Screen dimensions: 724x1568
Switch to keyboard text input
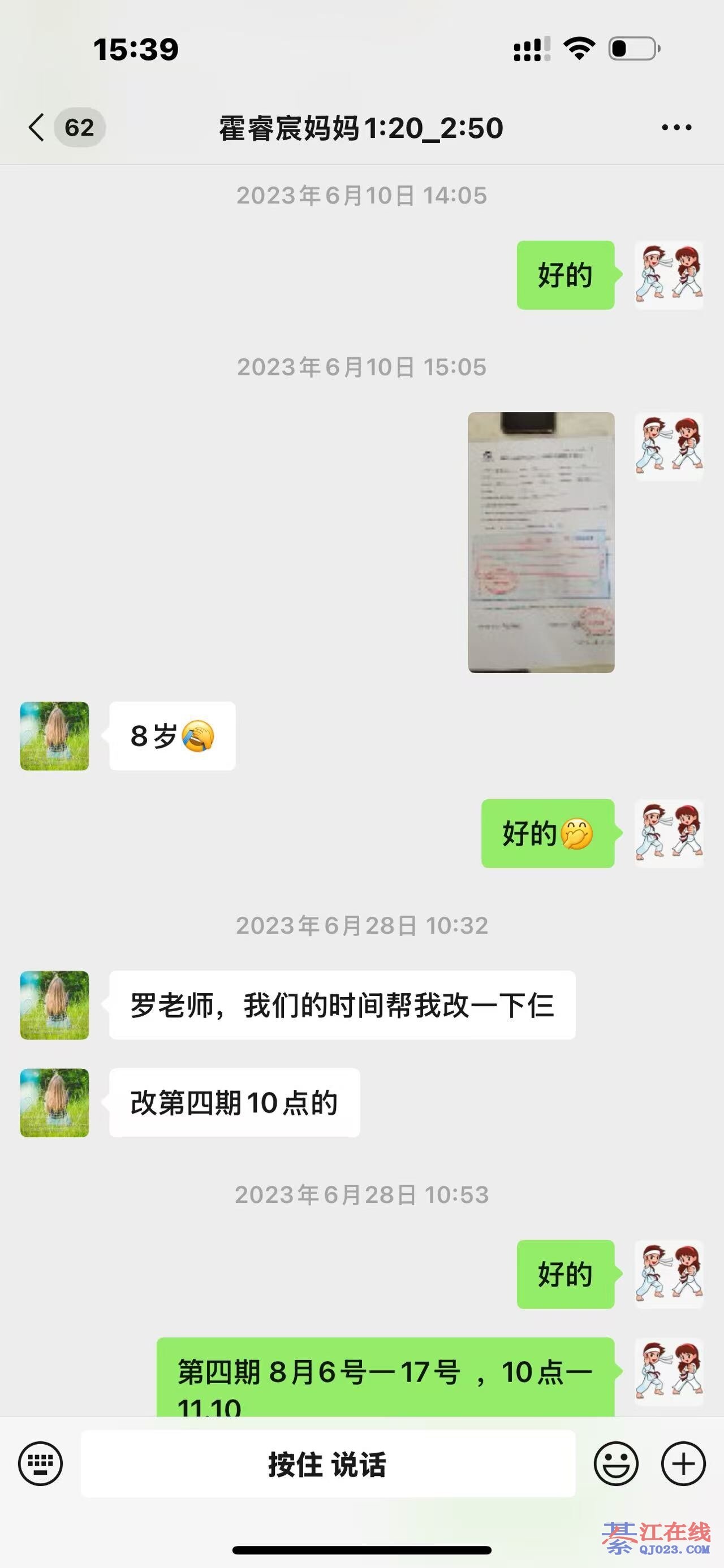40,1463
